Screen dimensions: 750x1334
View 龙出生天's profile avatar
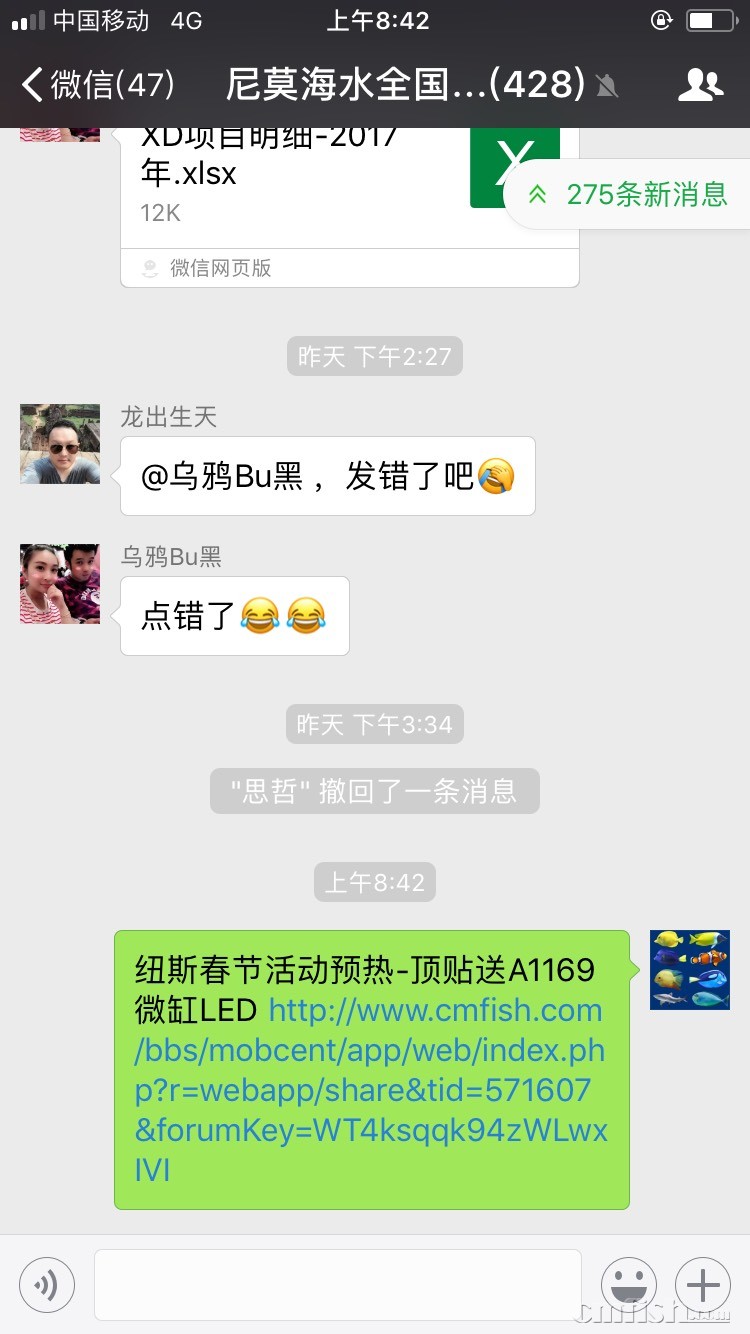point(60,444)
